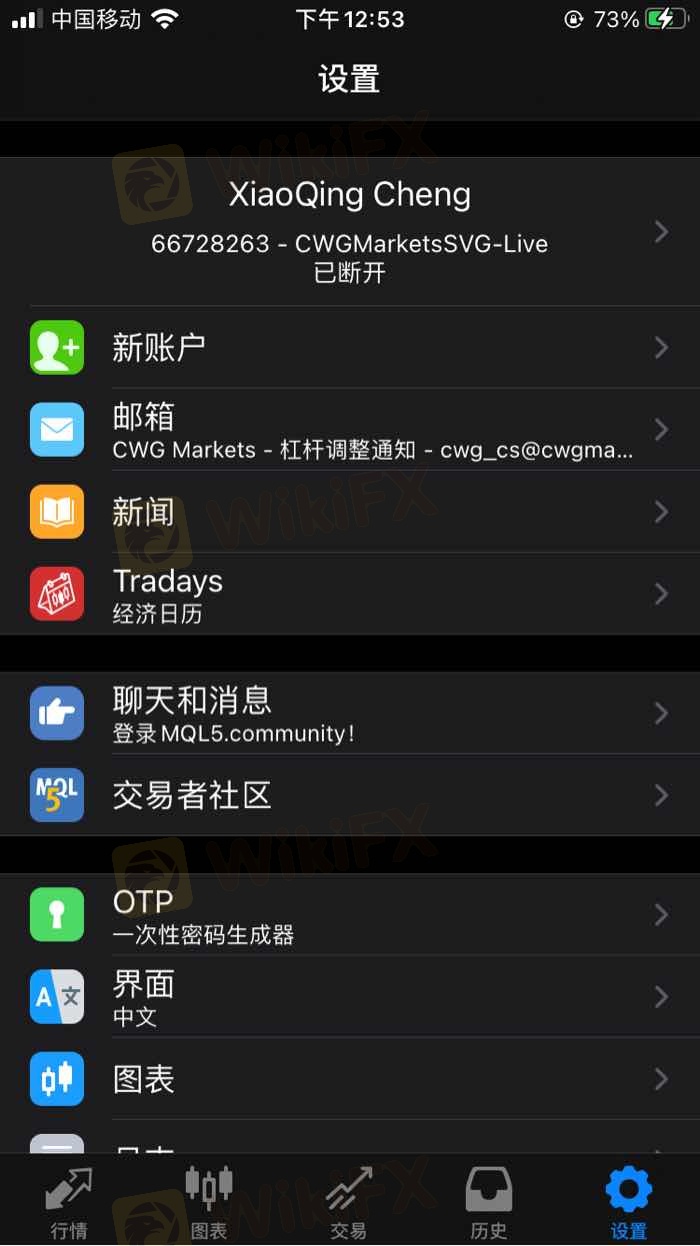
Task: Switch to the 交易 tab
Action: pos(349,1201)
